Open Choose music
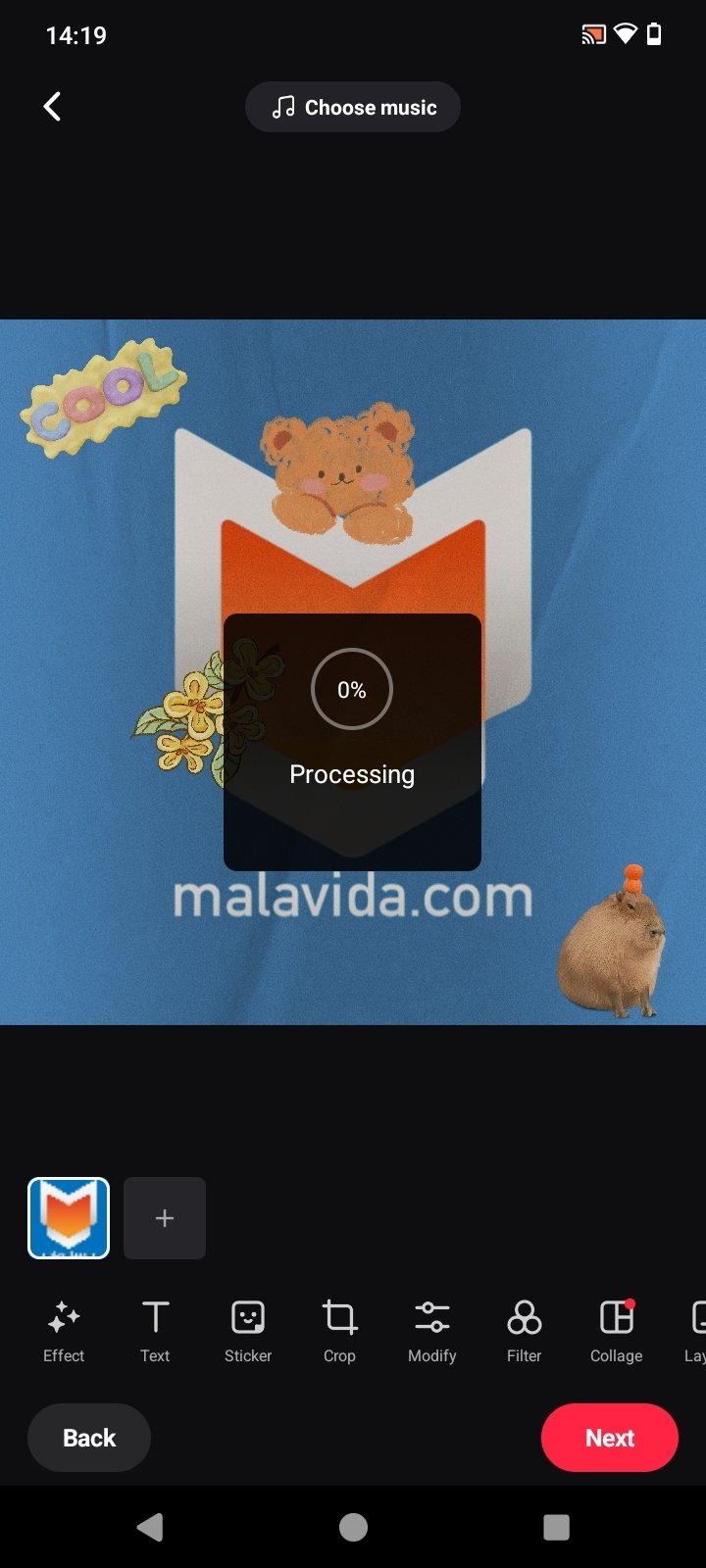The height and width of the screenshot is (1568, 706). click(353, 107)
